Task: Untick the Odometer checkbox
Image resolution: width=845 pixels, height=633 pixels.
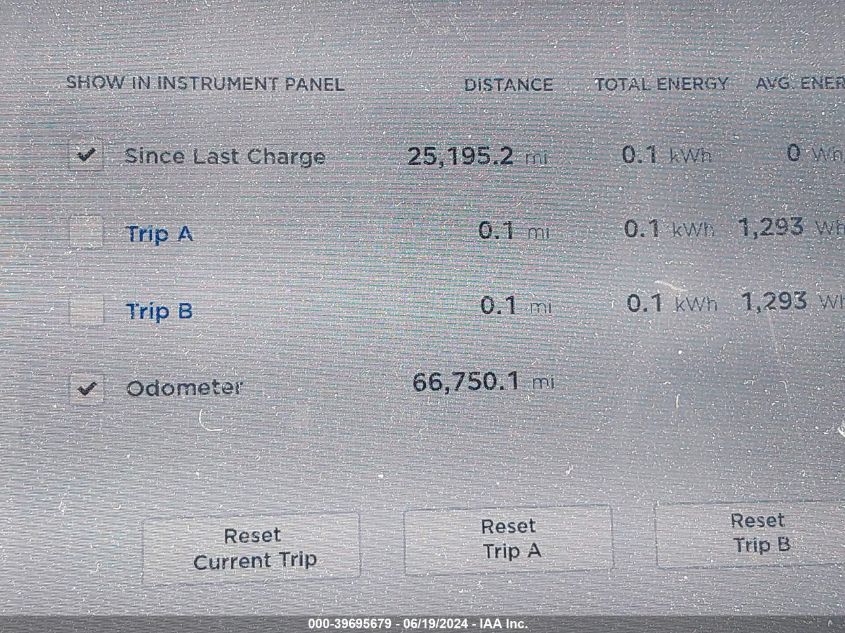Action: (x=87, y=388)
